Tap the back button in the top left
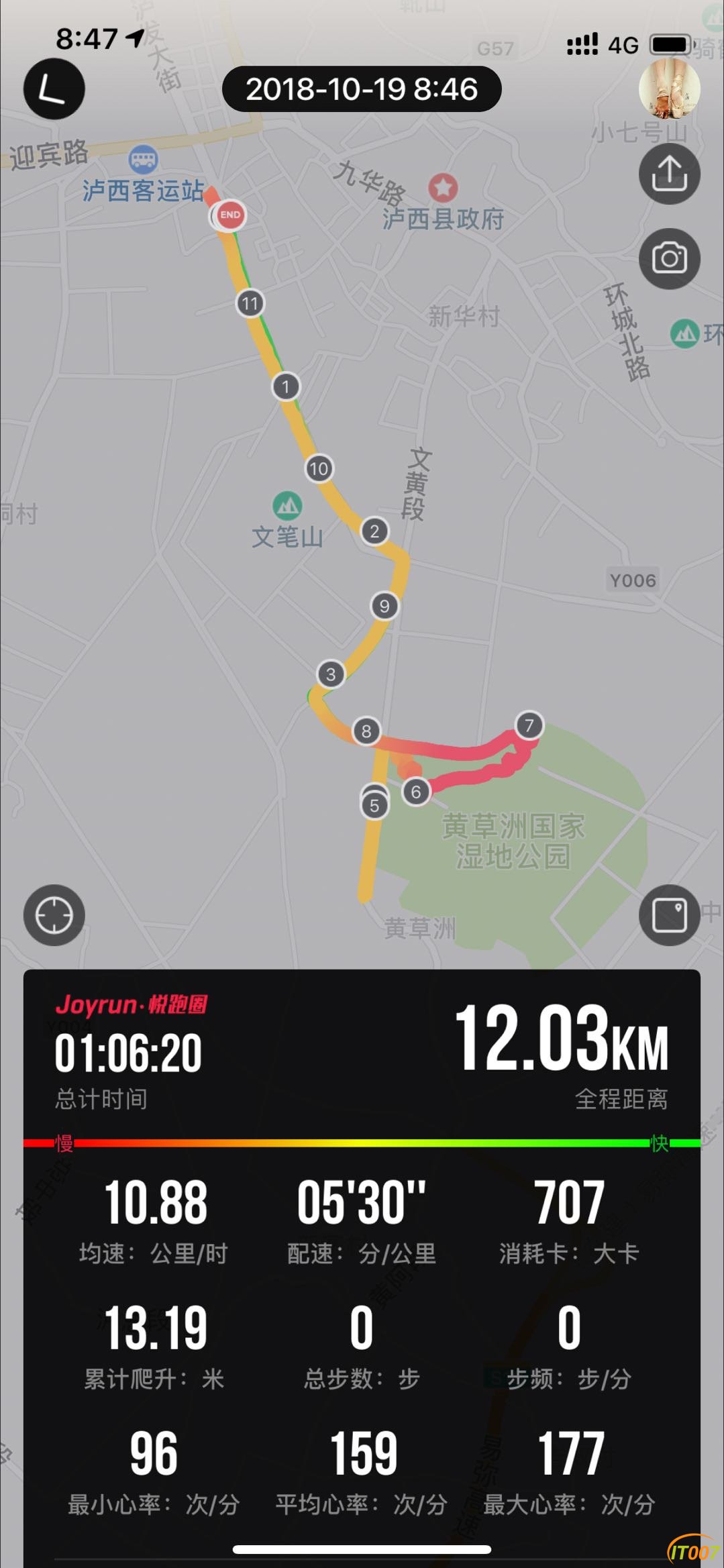The image size is (724, 1568). pyautogui.click(x=54, y=89)
